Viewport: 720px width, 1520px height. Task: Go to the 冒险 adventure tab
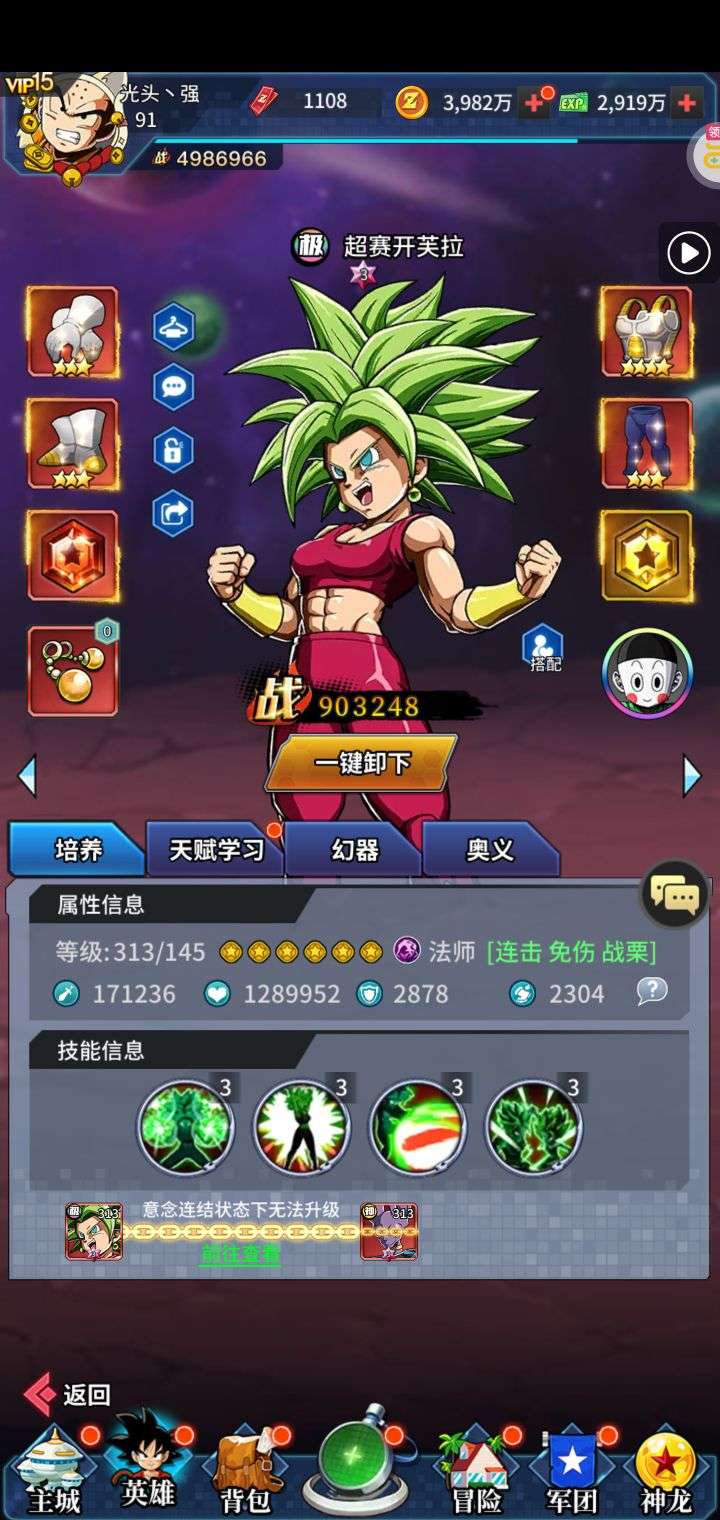477,1472
